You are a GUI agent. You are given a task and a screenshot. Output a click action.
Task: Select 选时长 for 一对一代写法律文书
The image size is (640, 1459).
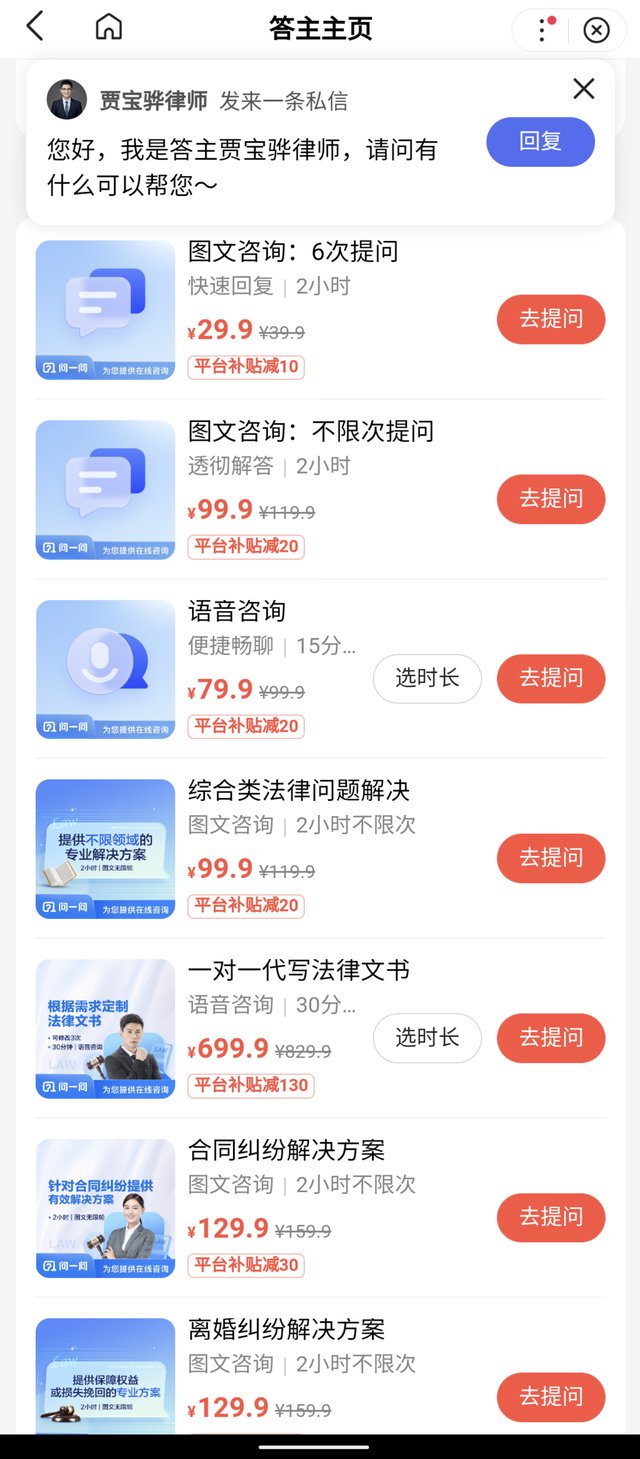[x=427, y=1038]
